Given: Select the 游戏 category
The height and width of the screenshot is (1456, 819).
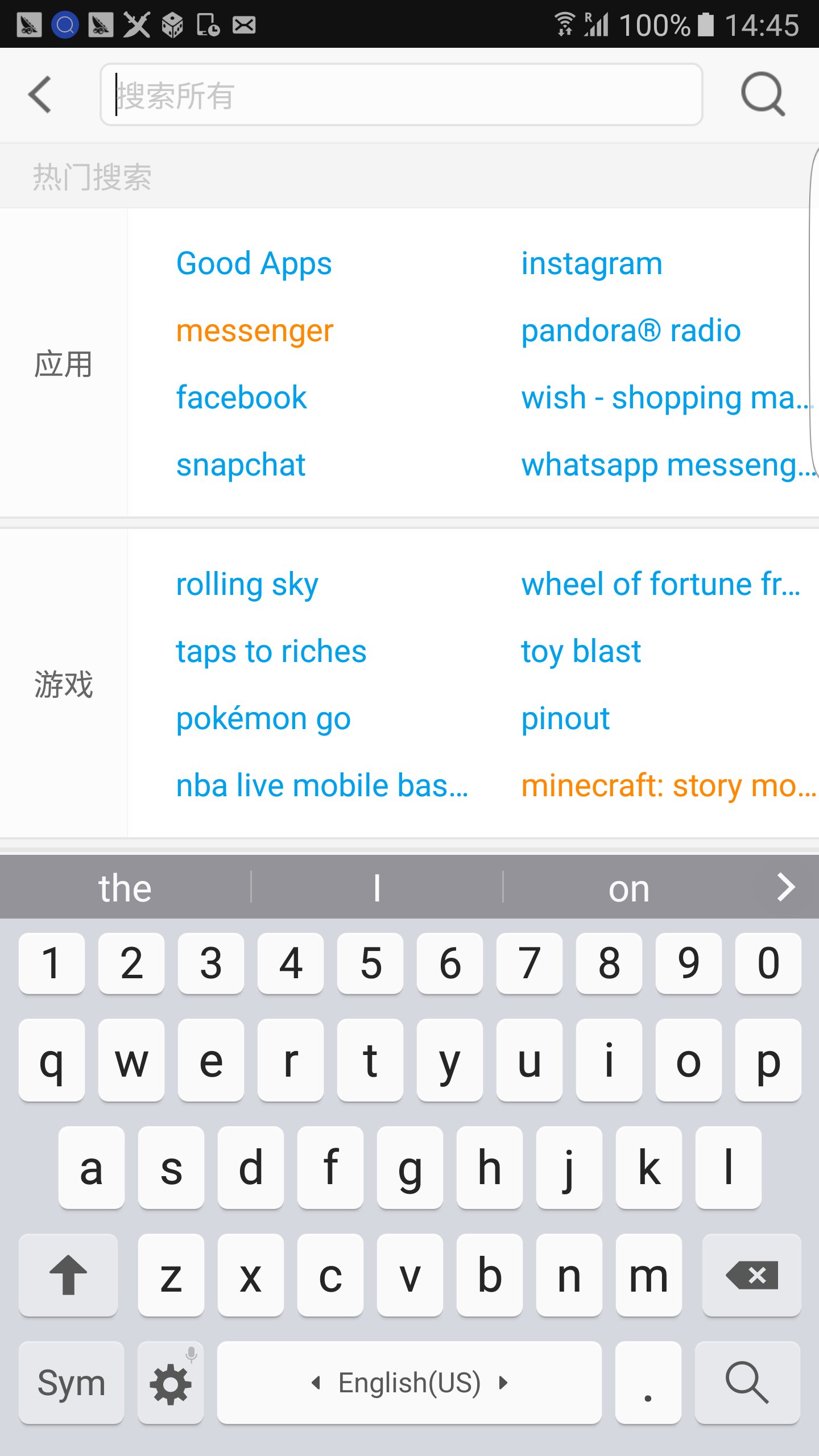Looking at the screenshot, I should [x=64, y=684].
